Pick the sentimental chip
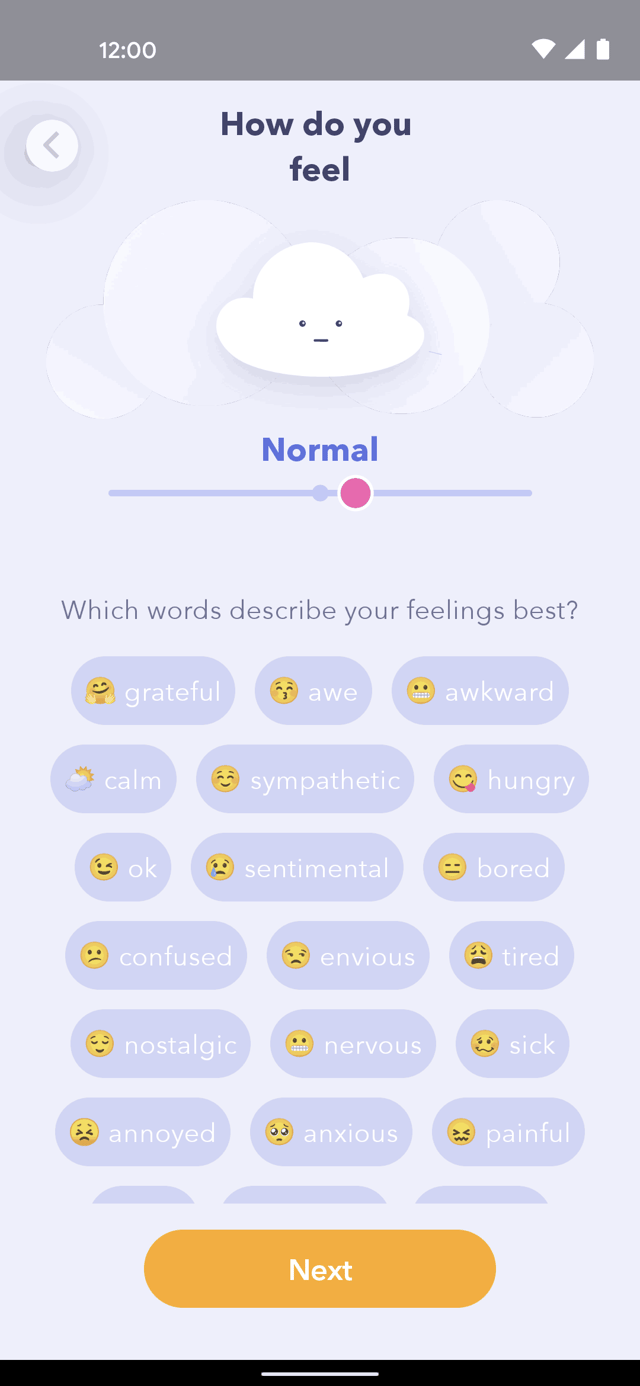 [x=297, y=867]
